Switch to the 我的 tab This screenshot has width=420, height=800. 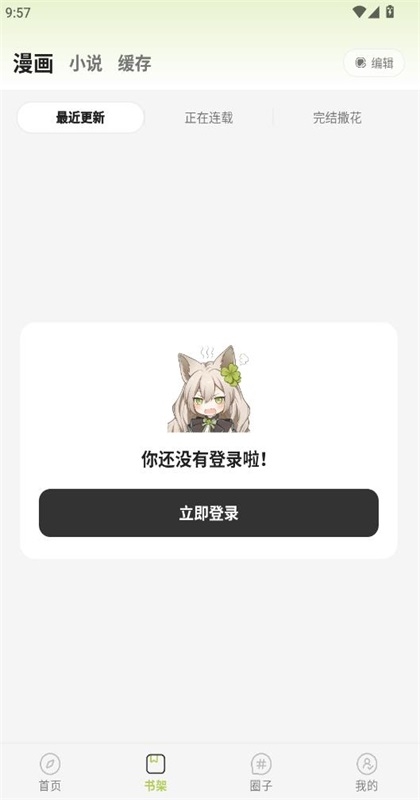(x=366, y=772)
